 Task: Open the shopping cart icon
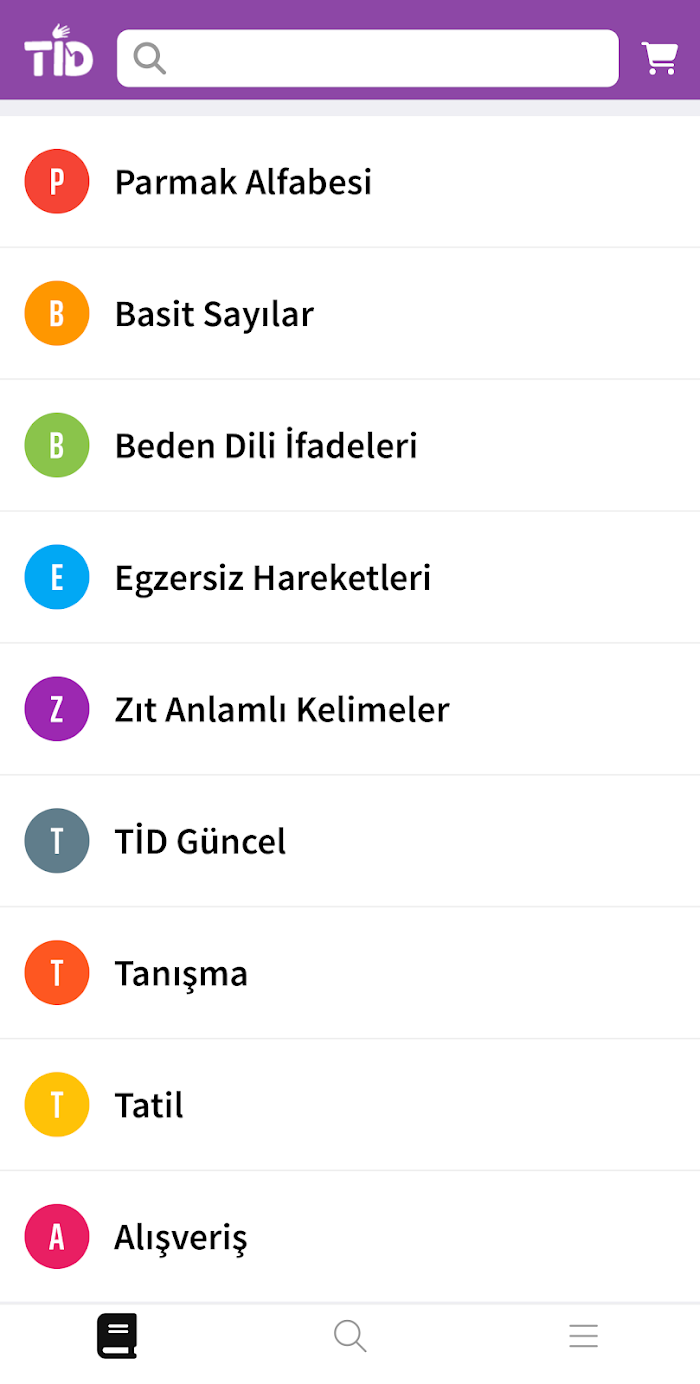click(659, 58)
